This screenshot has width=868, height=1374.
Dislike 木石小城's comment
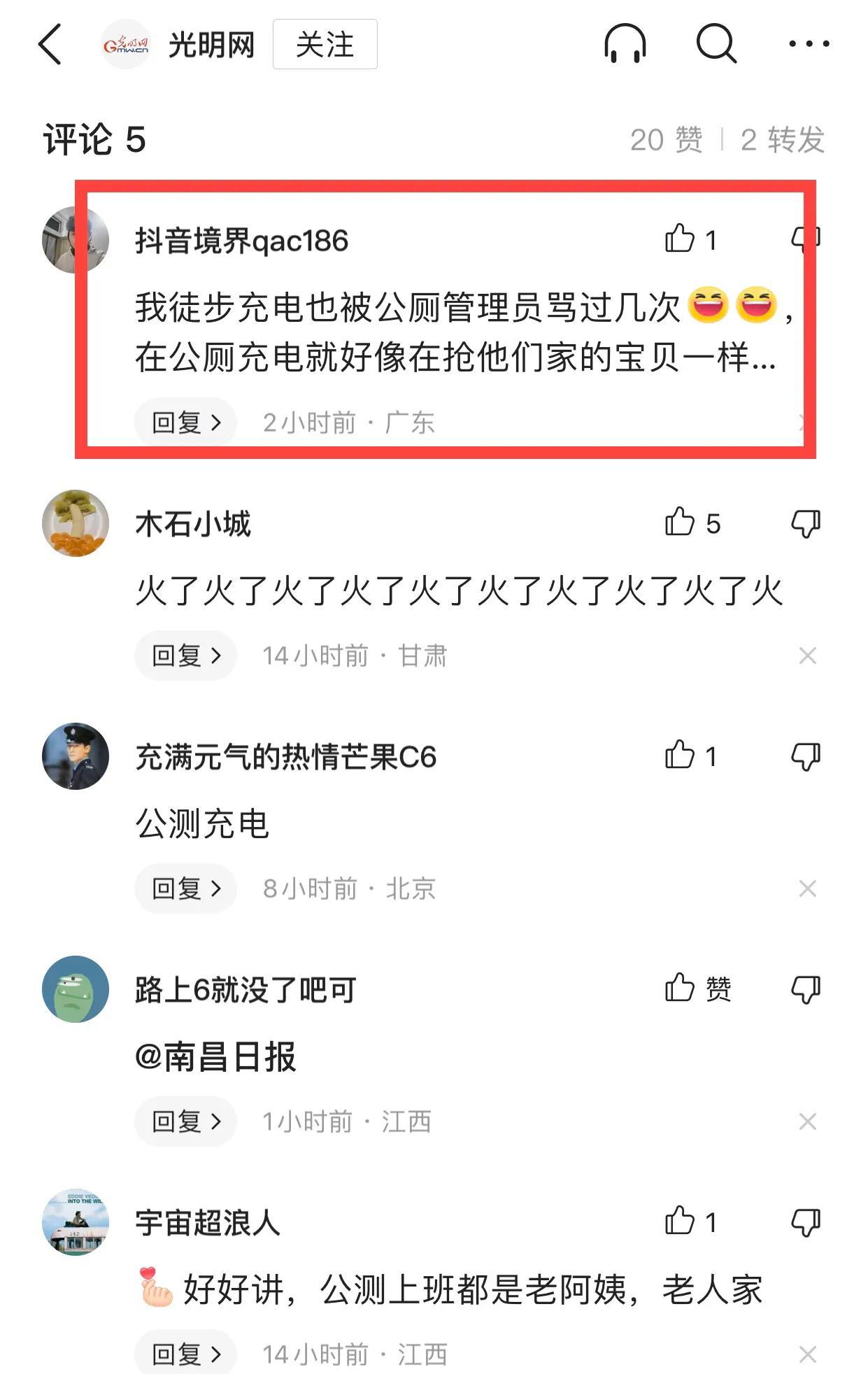pos(806,523)
